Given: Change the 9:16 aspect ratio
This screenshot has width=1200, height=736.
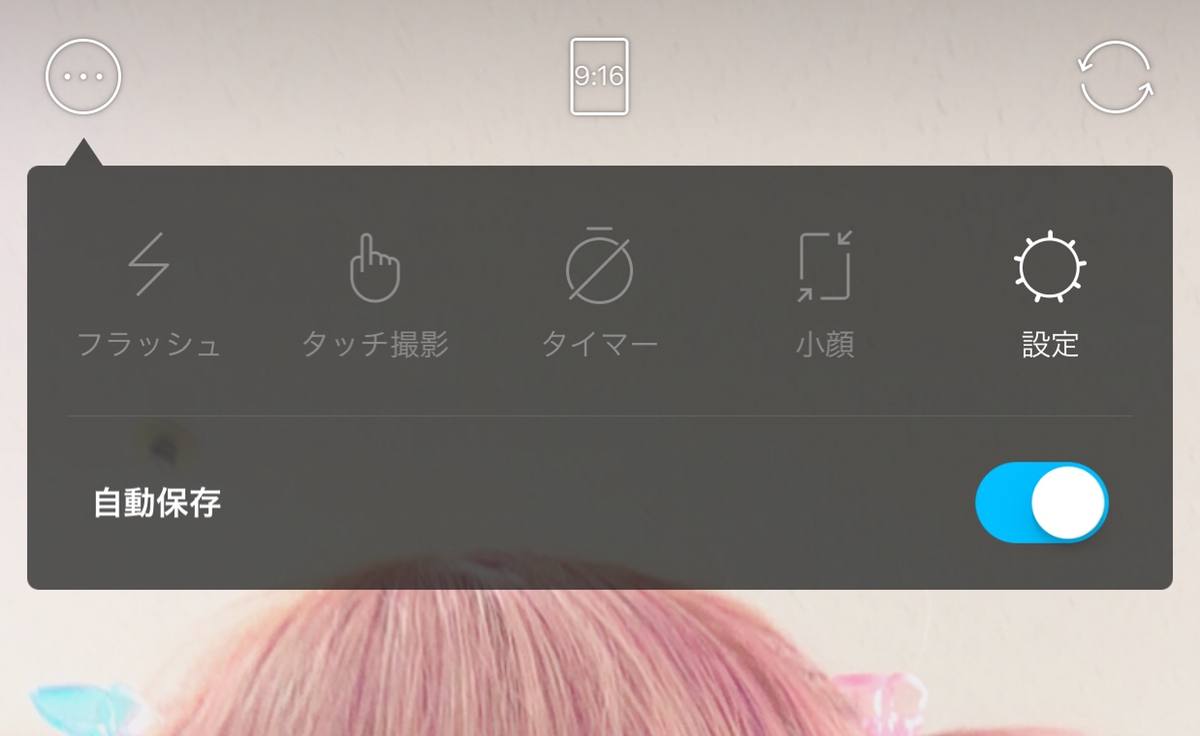Looking at the screenshot, I should point(599,77).
